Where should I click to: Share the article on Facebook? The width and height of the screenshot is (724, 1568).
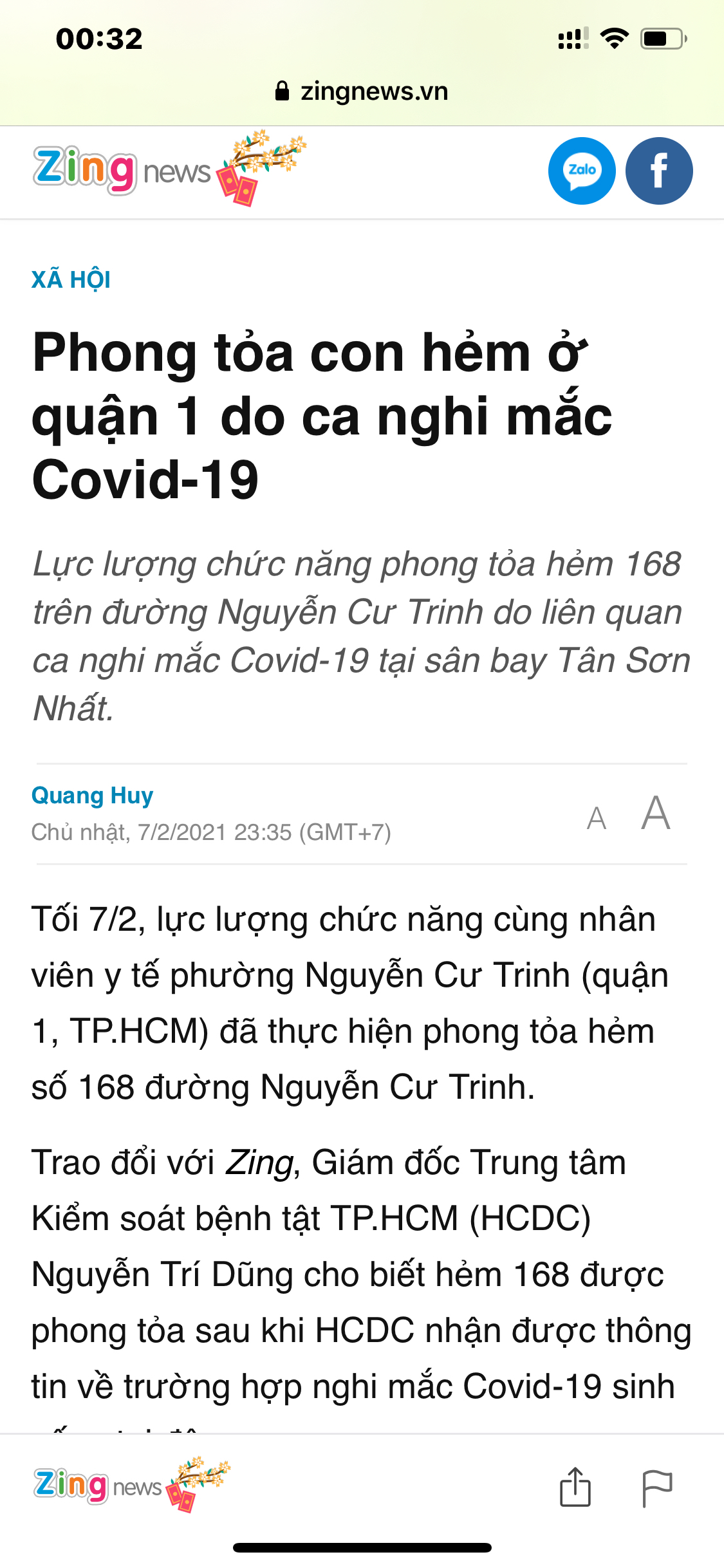click(x=659, y=171)
